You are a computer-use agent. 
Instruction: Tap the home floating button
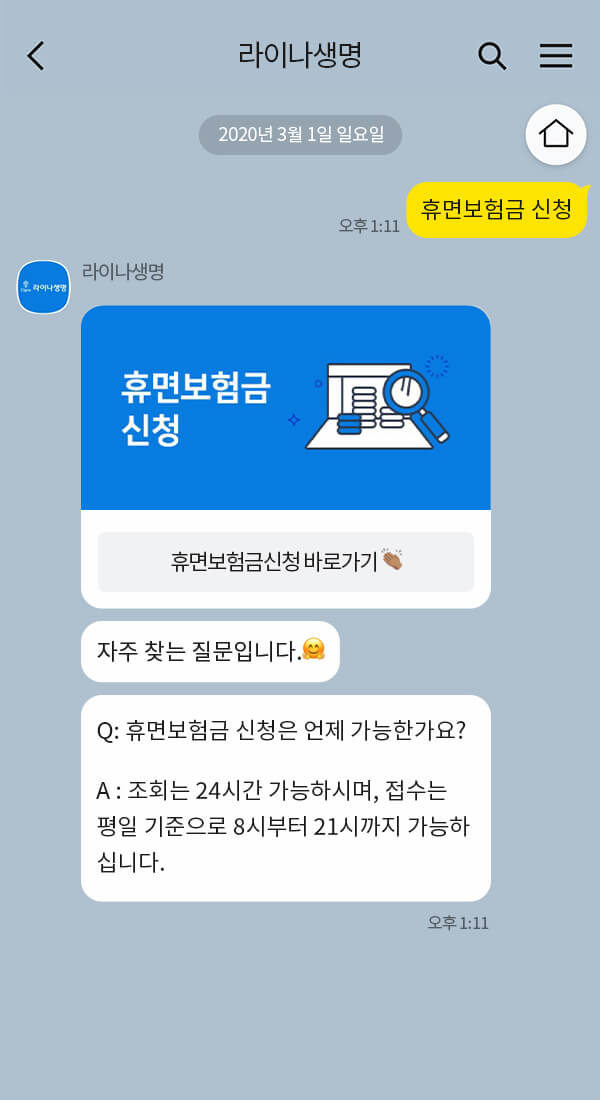(556, 134)
